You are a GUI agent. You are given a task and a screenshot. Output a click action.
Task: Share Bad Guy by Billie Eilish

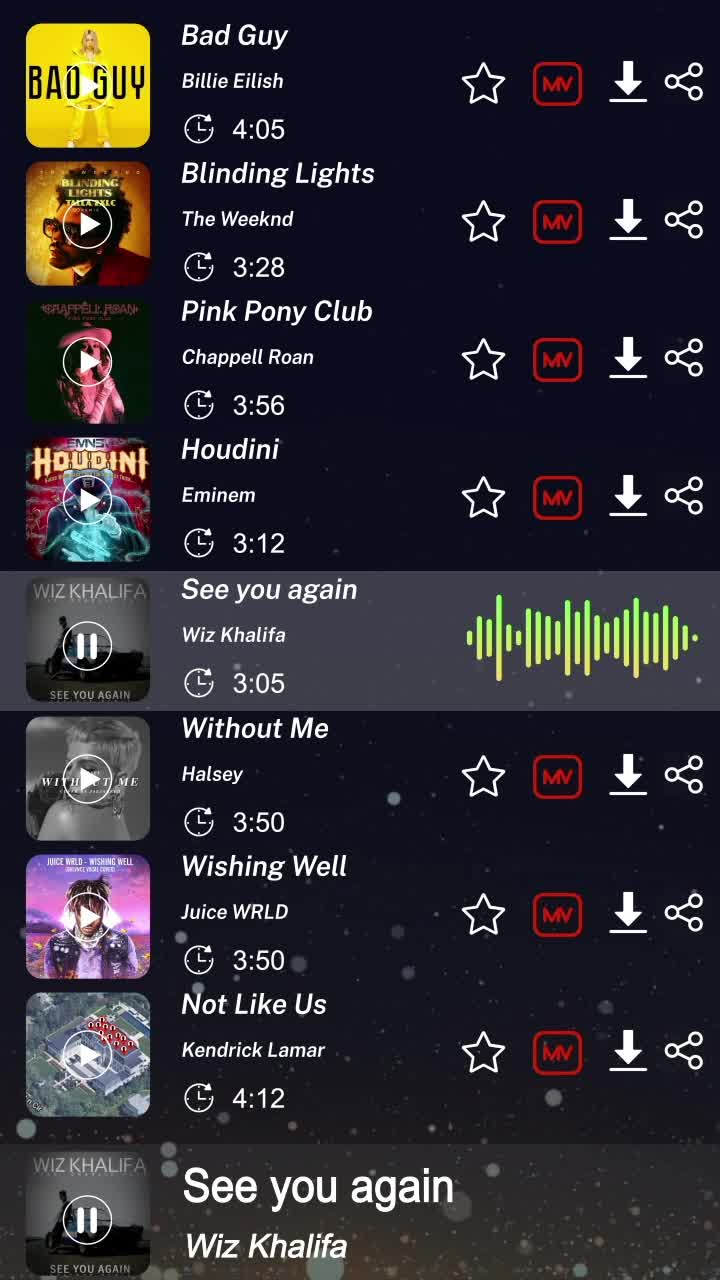tap(684, 83)
